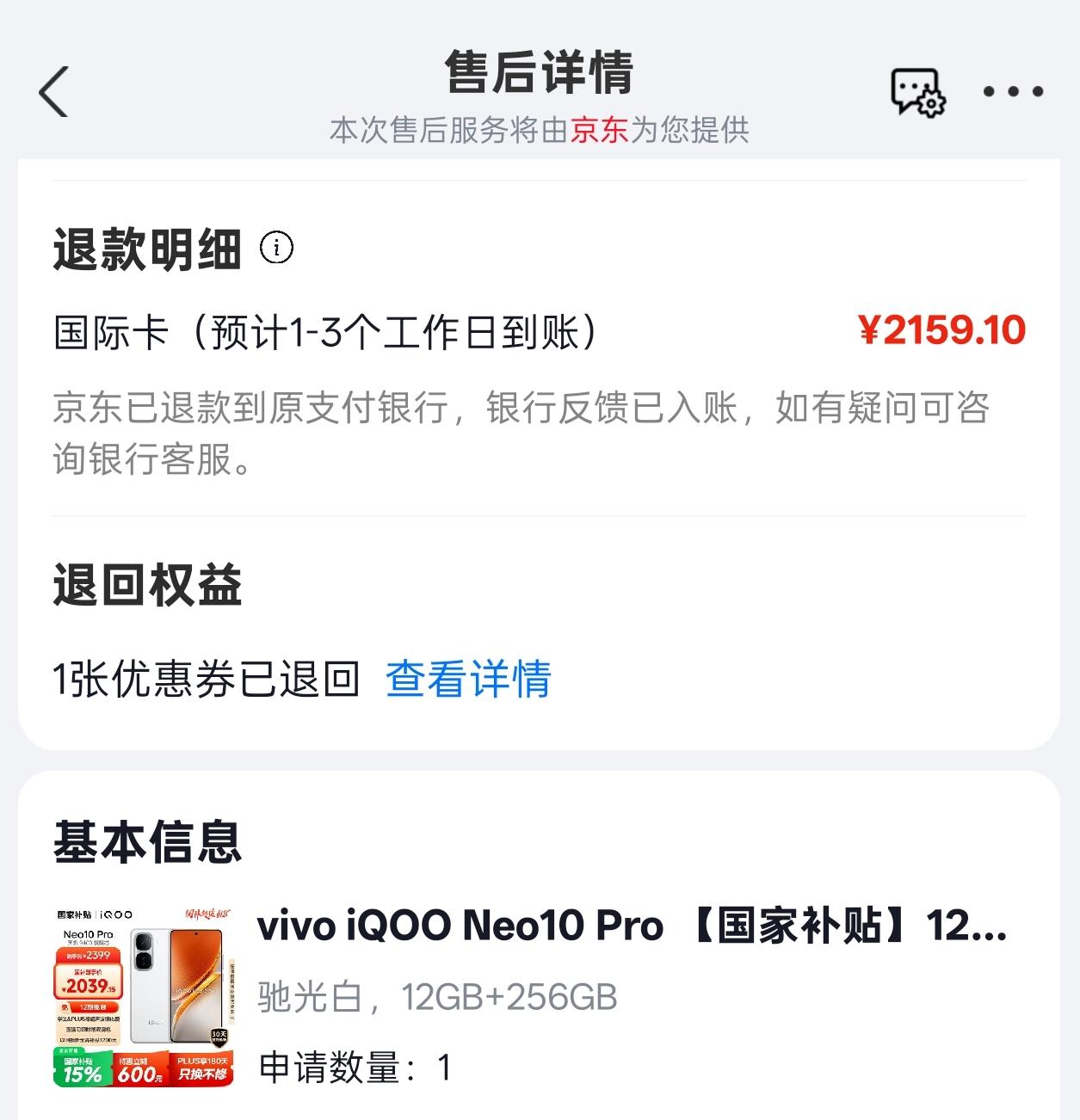
Task: Open the three-dot overflow menu
Action: coord(1013,92)
